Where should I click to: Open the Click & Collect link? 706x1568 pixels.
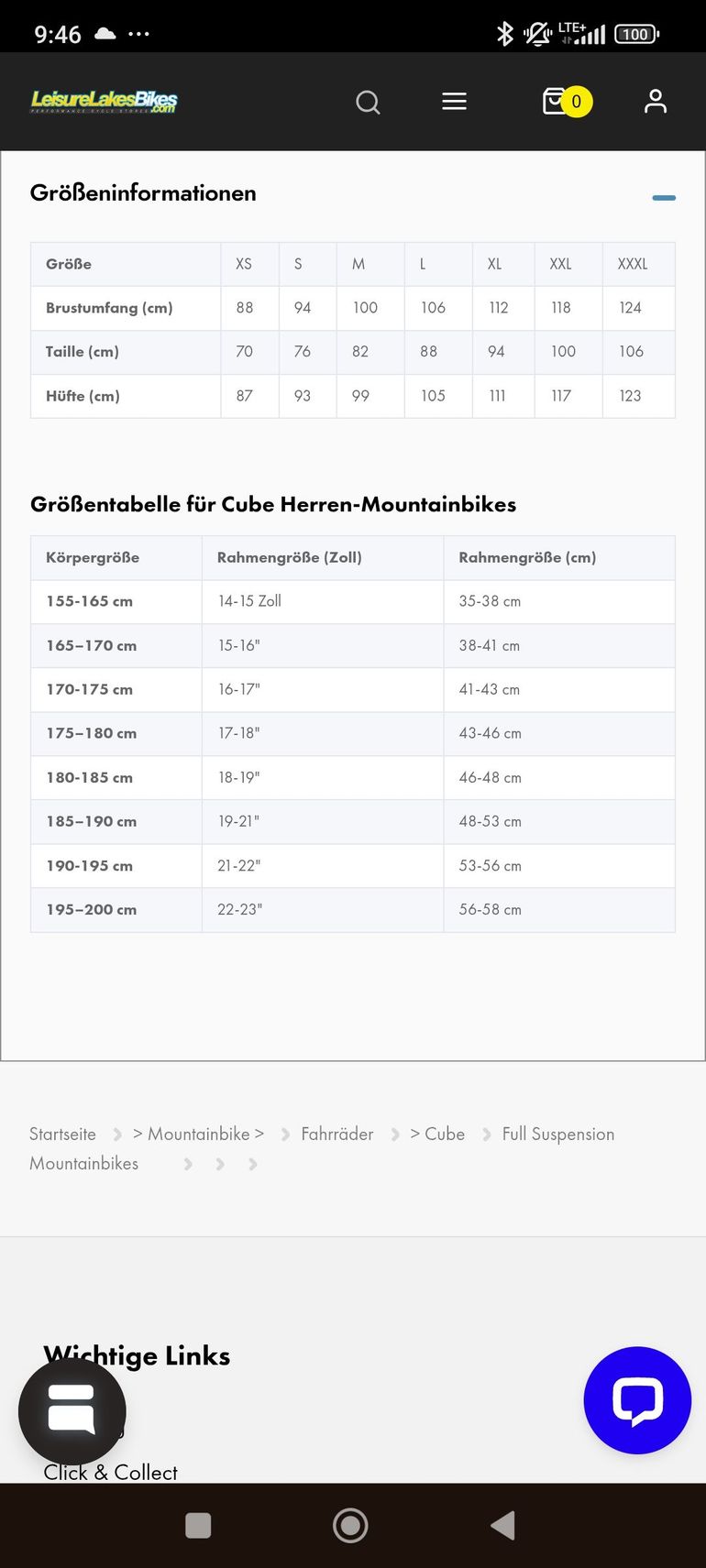tap(110, 1472)
